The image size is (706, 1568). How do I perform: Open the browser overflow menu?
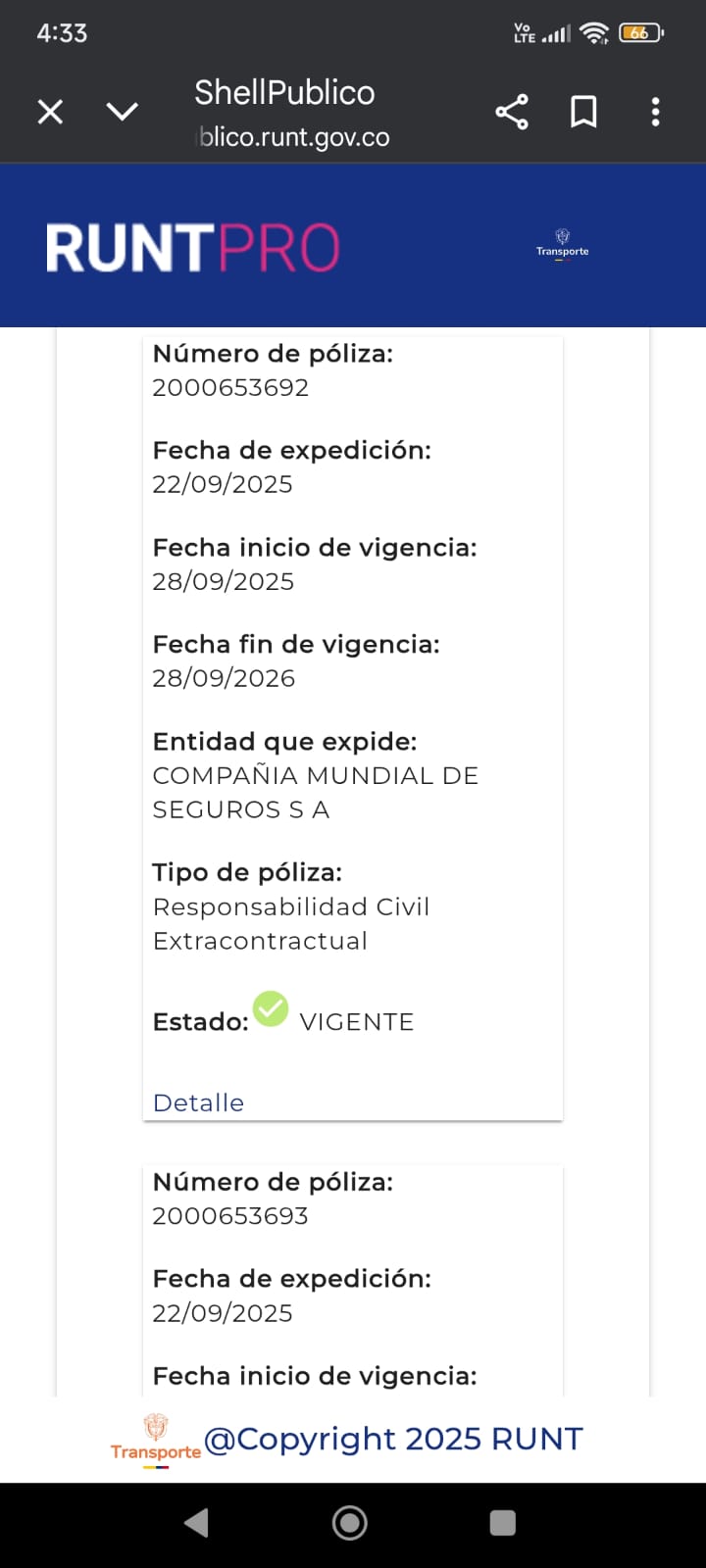coord(655,112)
